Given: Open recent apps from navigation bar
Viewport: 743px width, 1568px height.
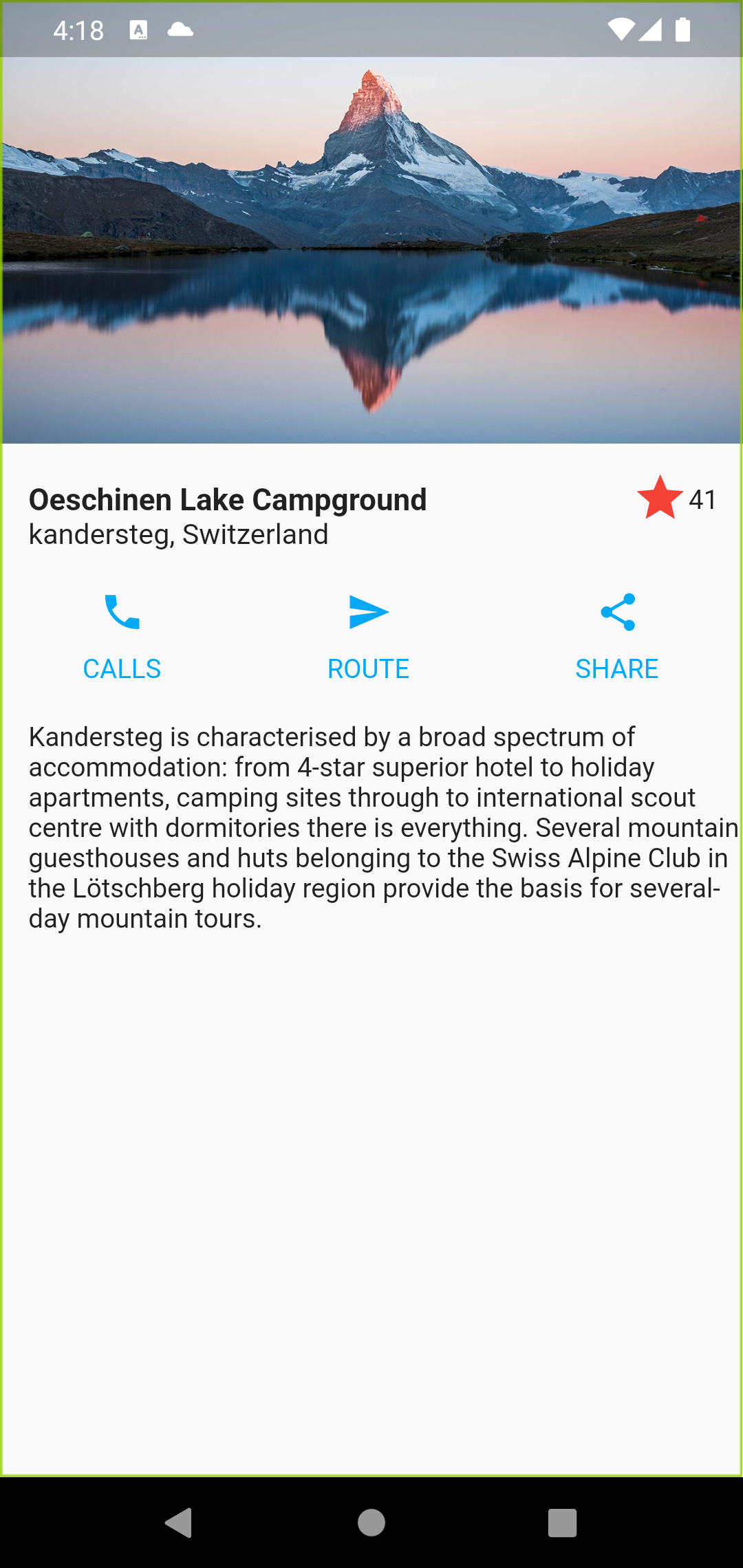Looking at the screenshot, I should (562, 1523).
